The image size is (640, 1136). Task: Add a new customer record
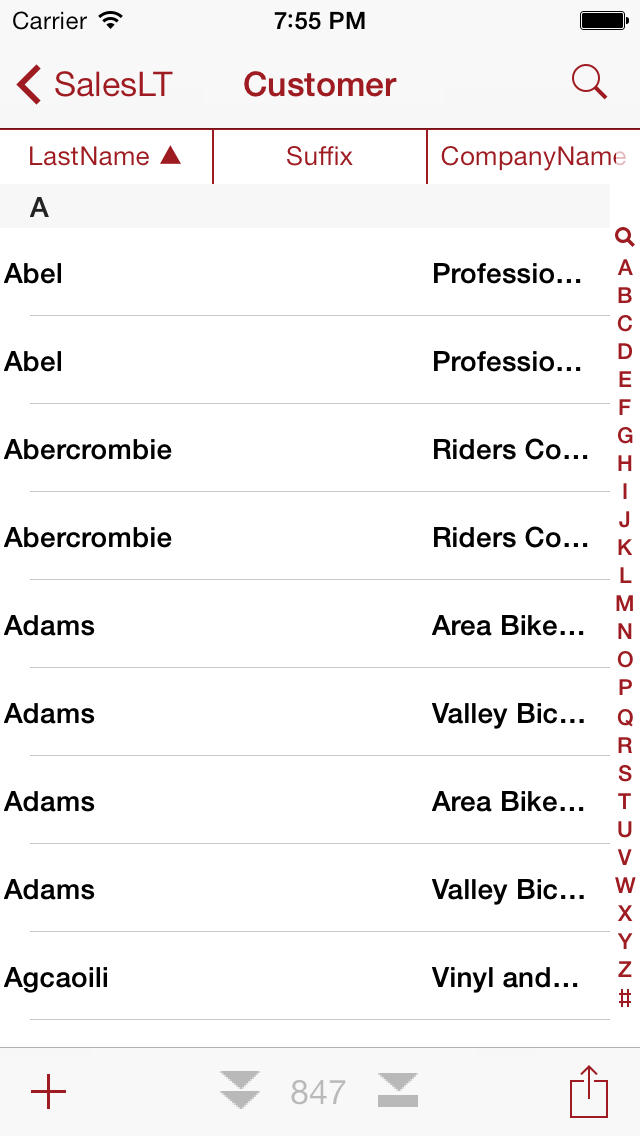[x=48, y=1092]
